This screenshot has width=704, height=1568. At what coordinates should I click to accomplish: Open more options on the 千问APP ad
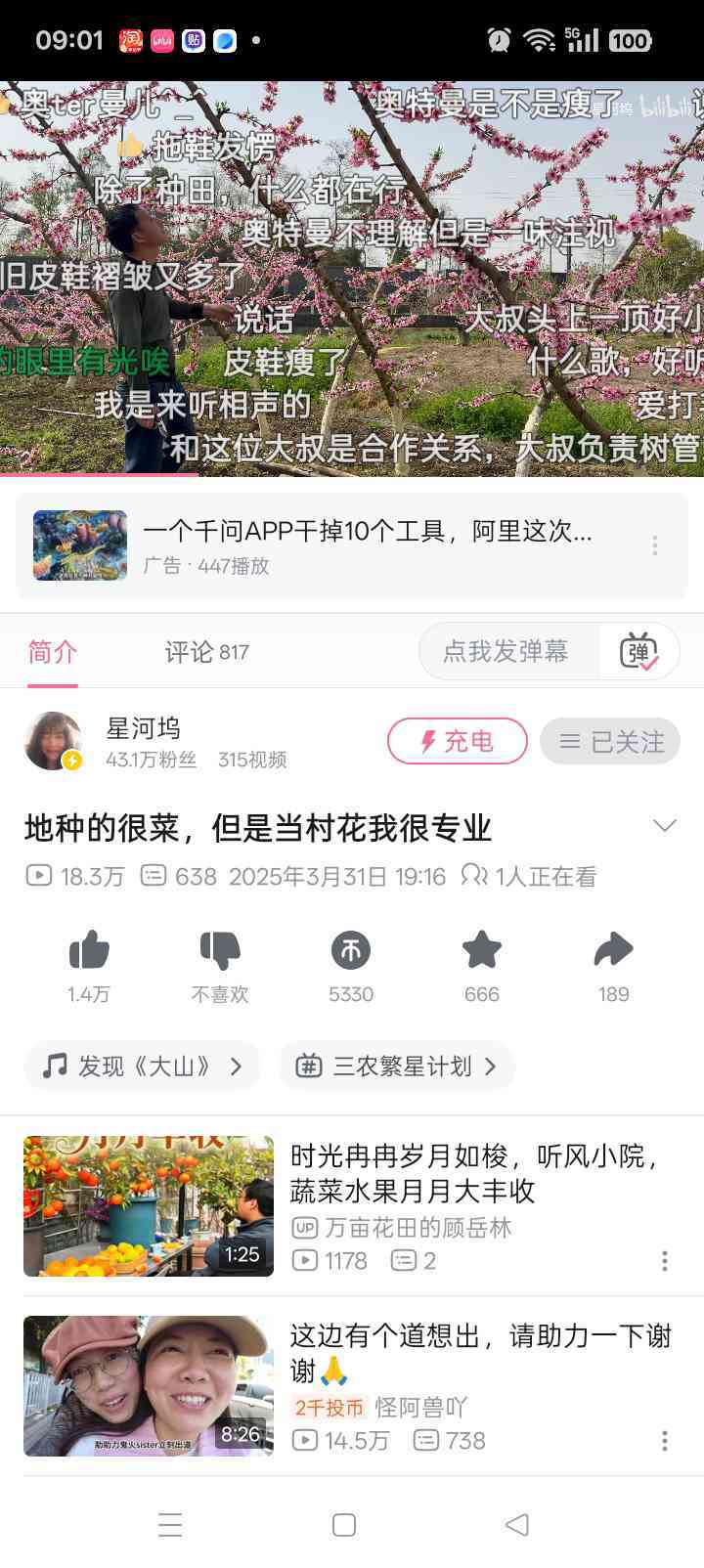655,545
